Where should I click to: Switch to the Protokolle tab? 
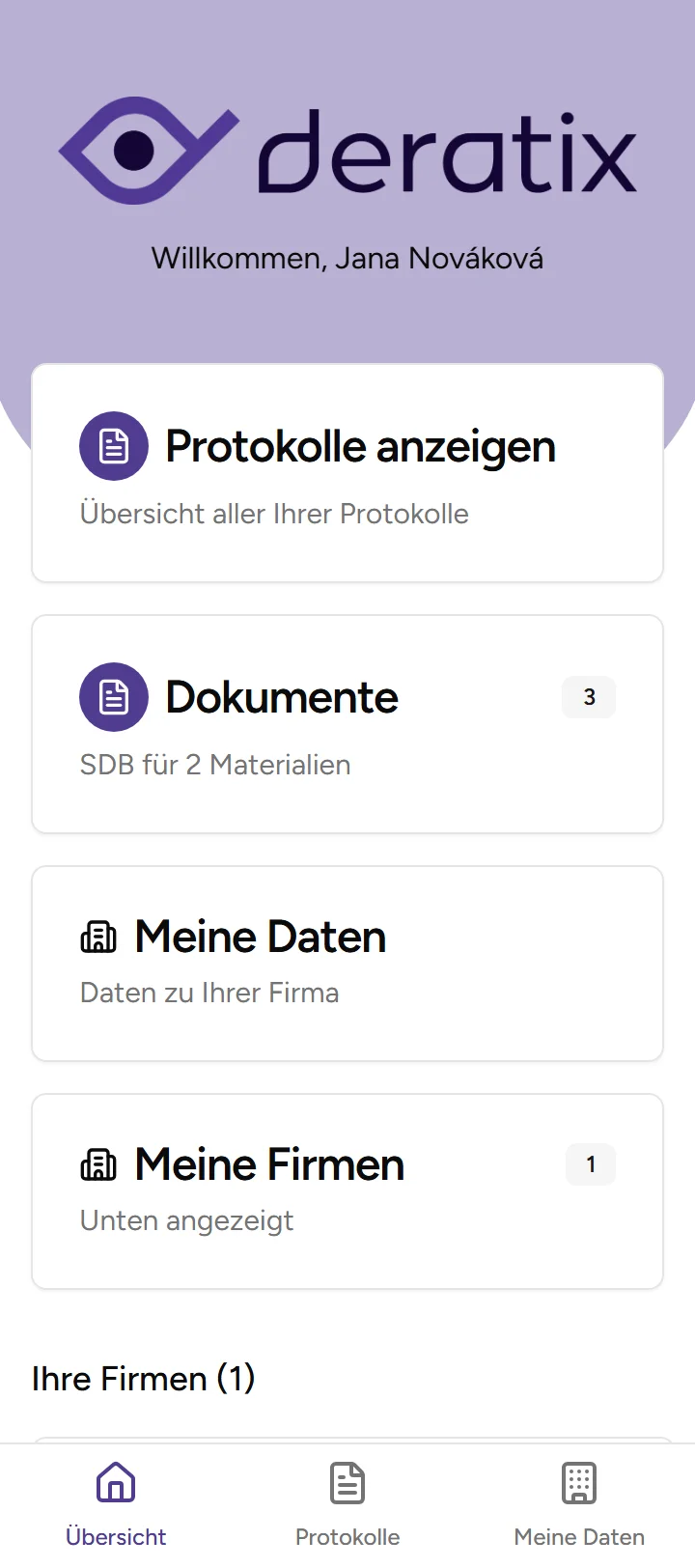click(x=347, y=1506)
